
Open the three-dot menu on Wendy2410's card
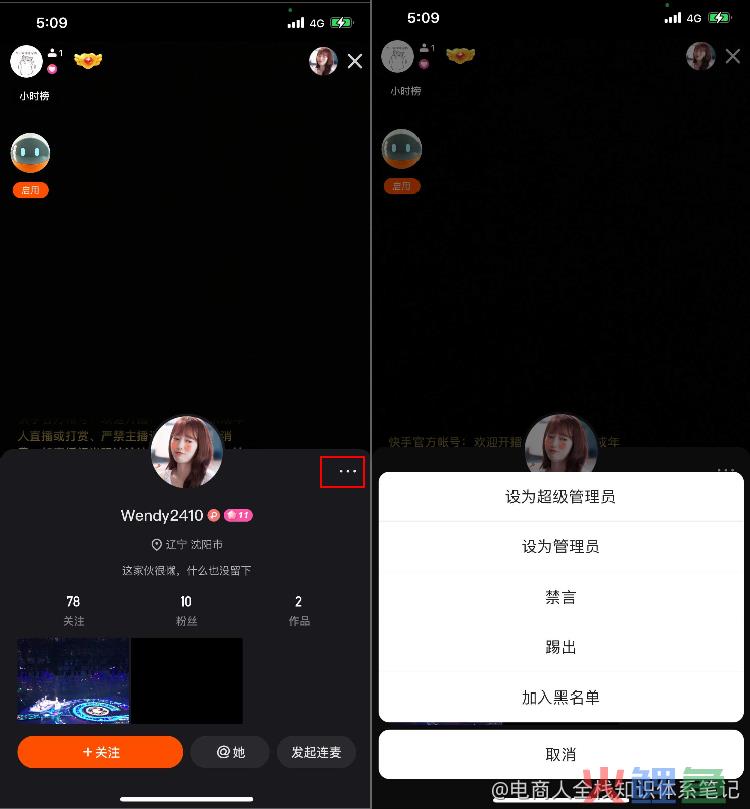[x=347, y=471]
